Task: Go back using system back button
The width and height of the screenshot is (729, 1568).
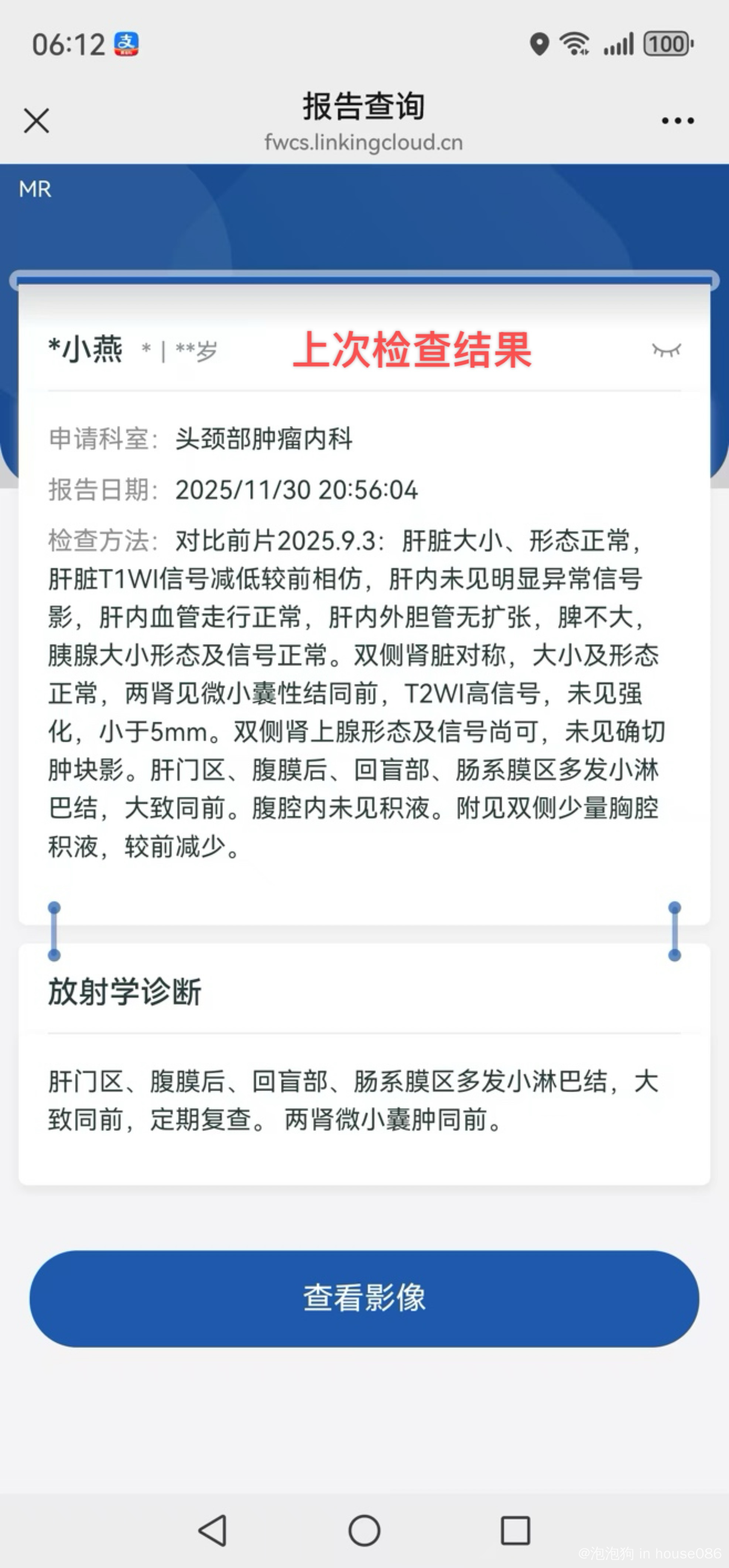Action: point(213,1530)
